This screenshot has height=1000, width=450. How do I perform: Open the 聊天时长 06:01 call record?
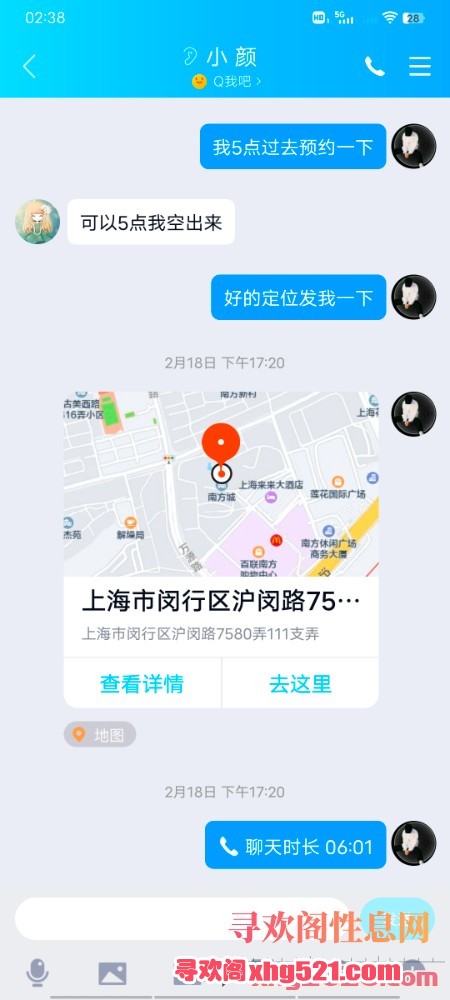[296, 846]
